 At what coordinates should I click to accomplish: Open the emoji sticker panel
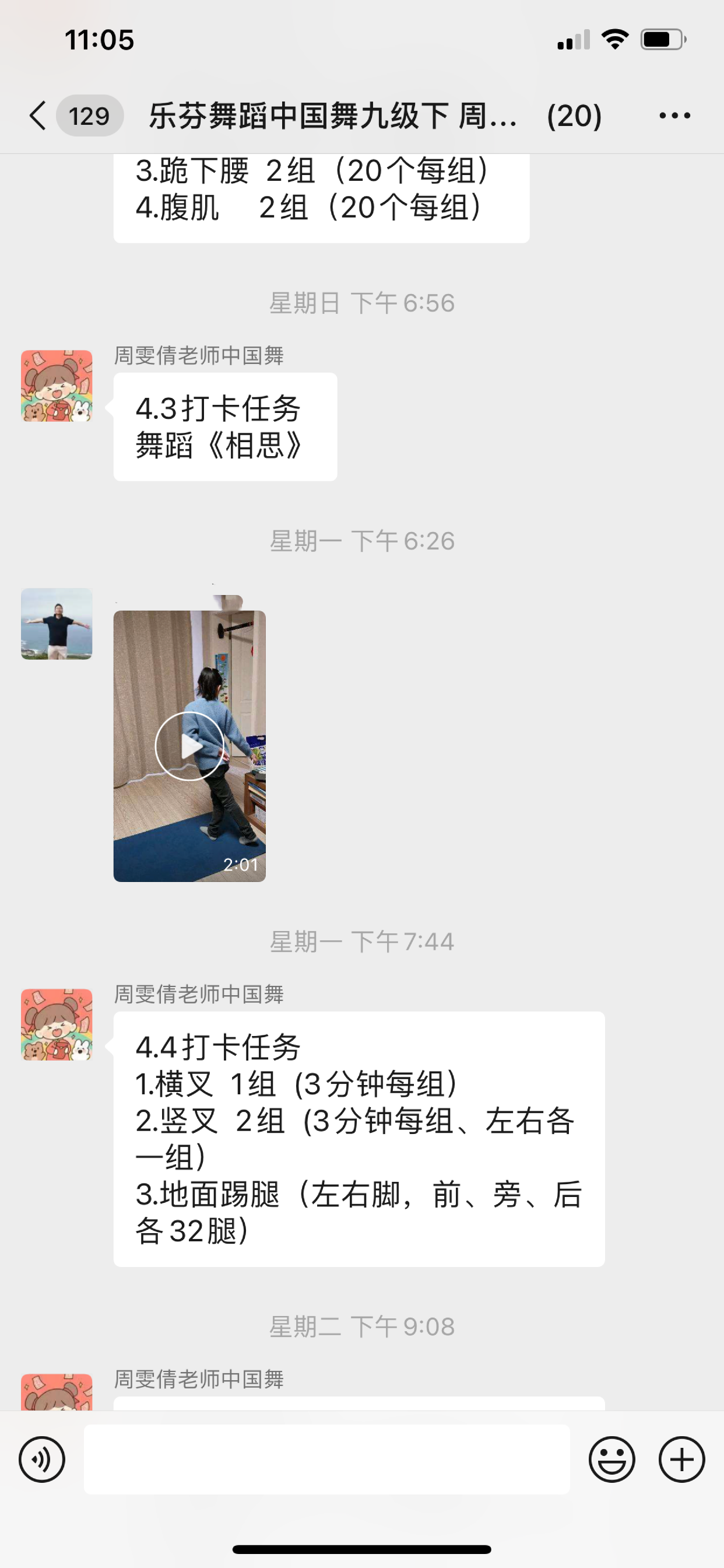611,1459
